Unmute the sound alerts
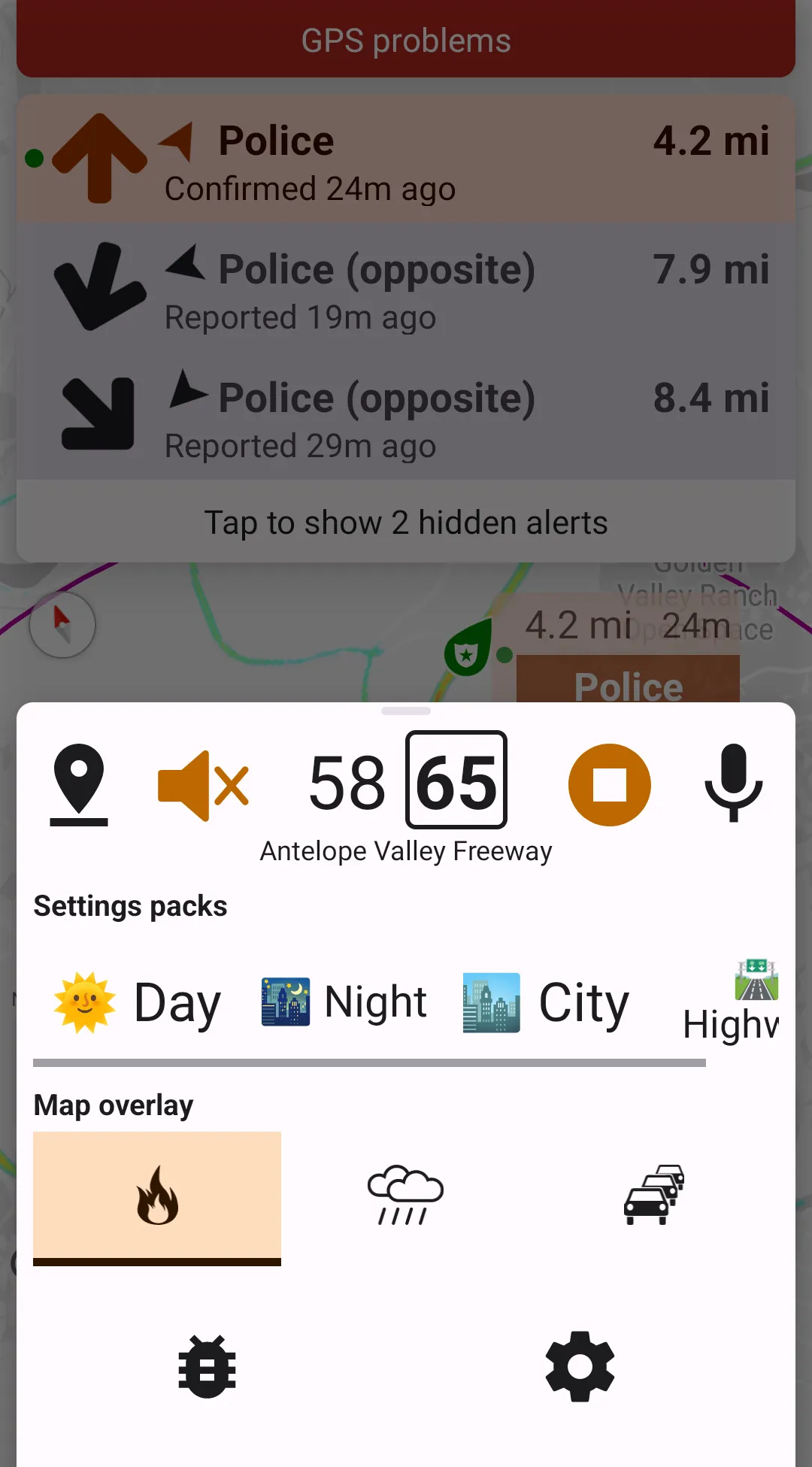Image resolution: width=812 pixels, height=1467 pixels. click(203, 785)
